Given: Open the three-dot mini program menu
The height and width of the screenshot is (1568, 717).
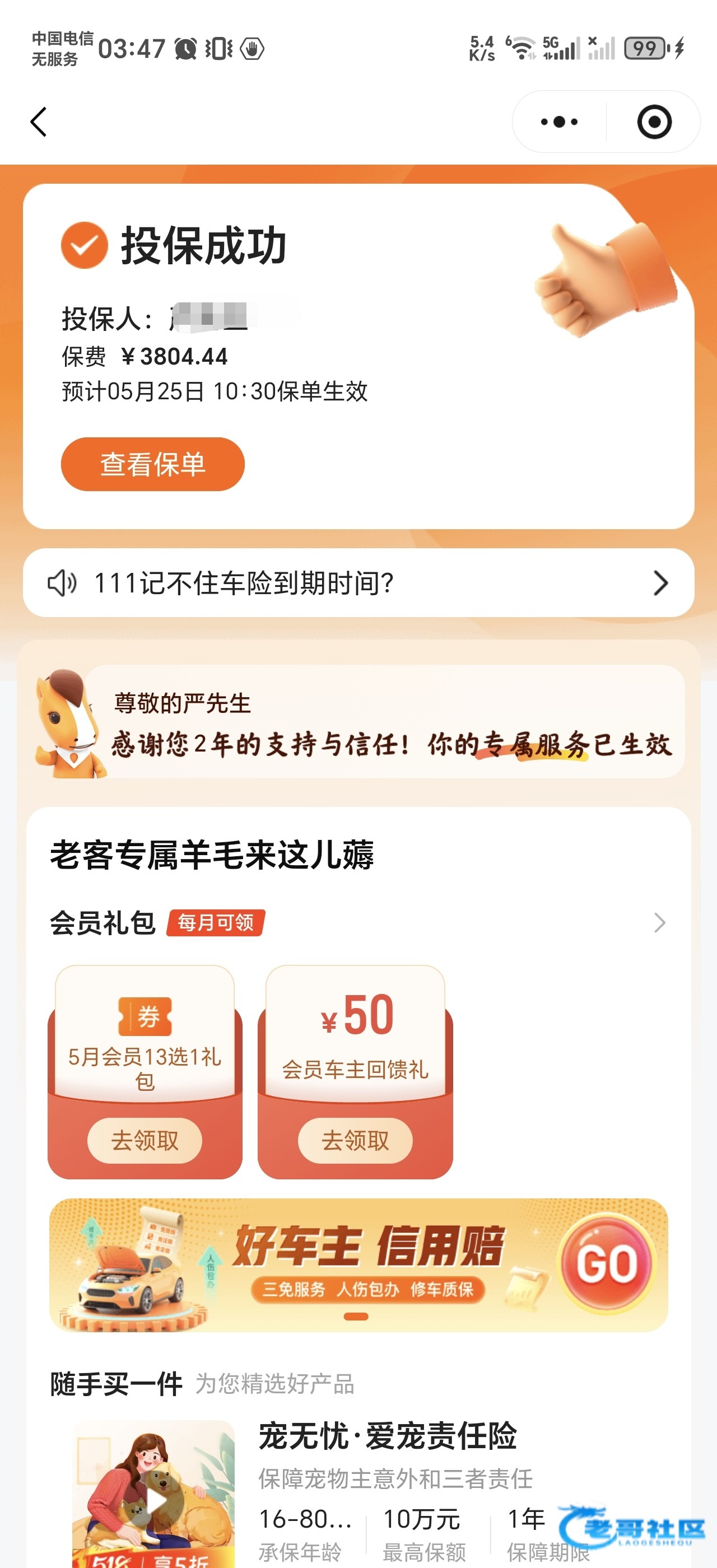Looking at the screenshot, I should tap(558, 122).
